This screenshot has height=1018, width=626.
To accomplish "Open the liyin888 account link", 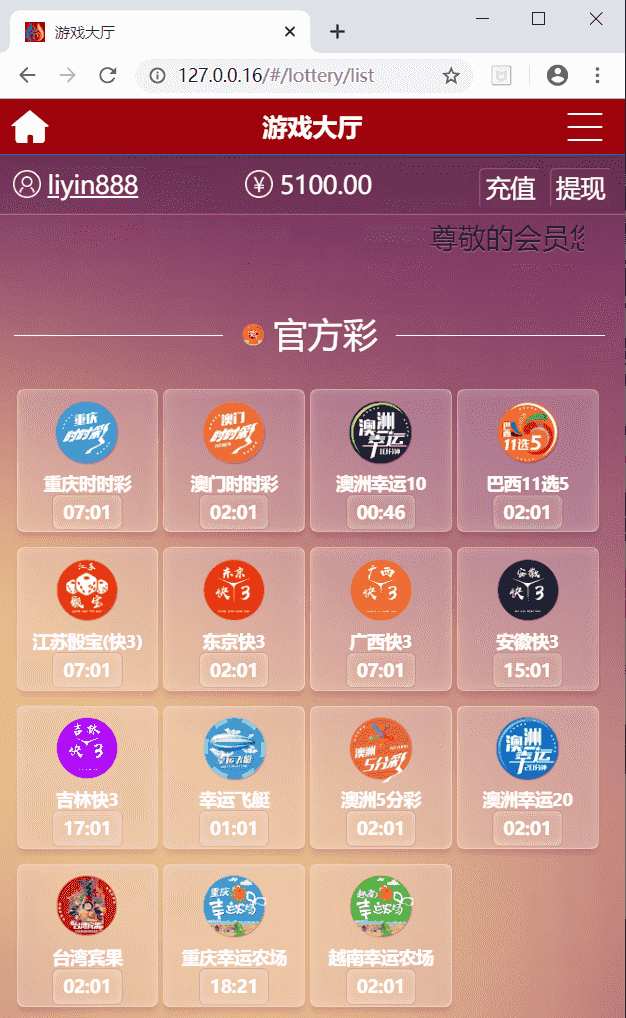I will pyautogui.click(x=92, y=185).
